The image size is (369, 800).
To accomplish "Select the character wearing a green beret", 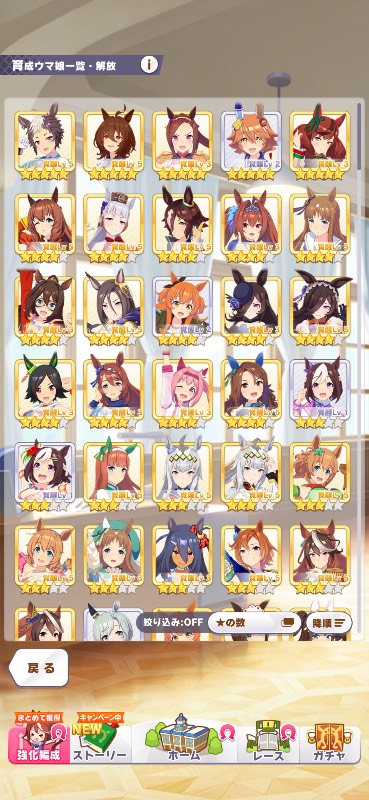I will [x=113, y=557].
